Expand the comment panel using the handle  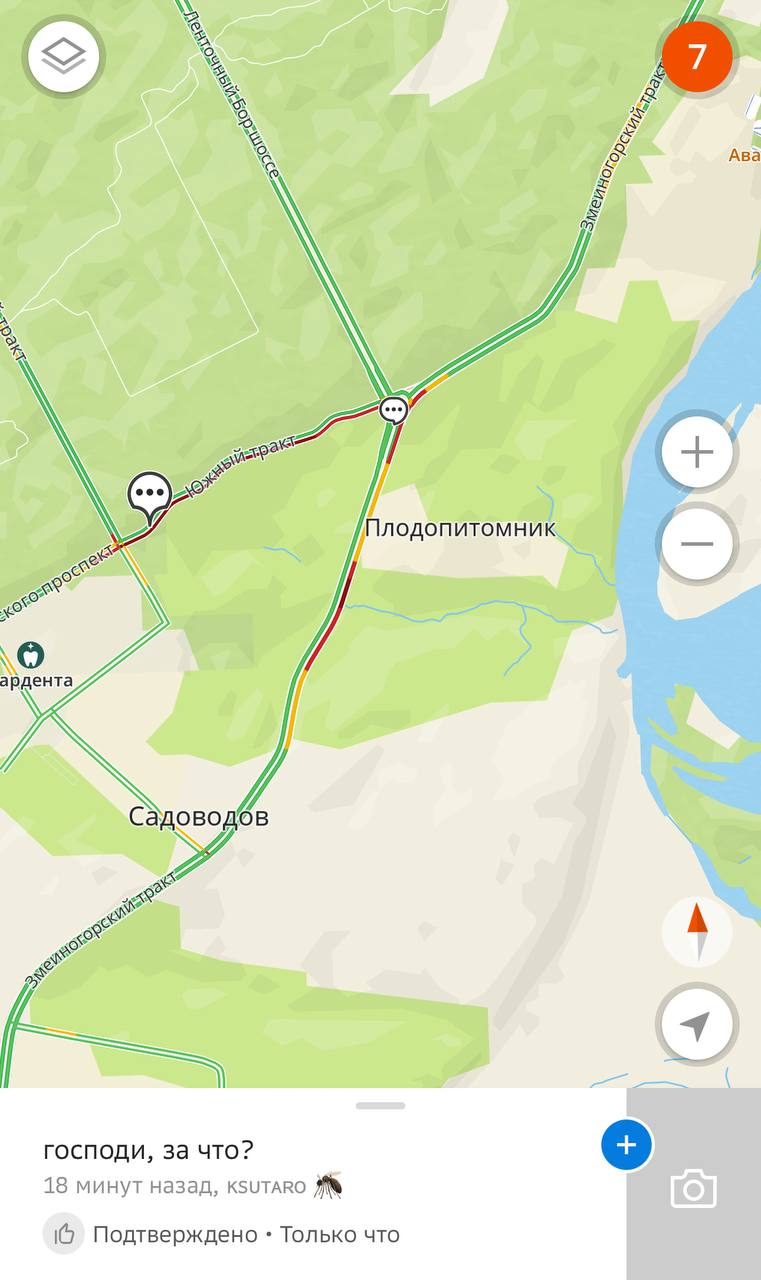pyautogui.click(x=380, y=1105)
